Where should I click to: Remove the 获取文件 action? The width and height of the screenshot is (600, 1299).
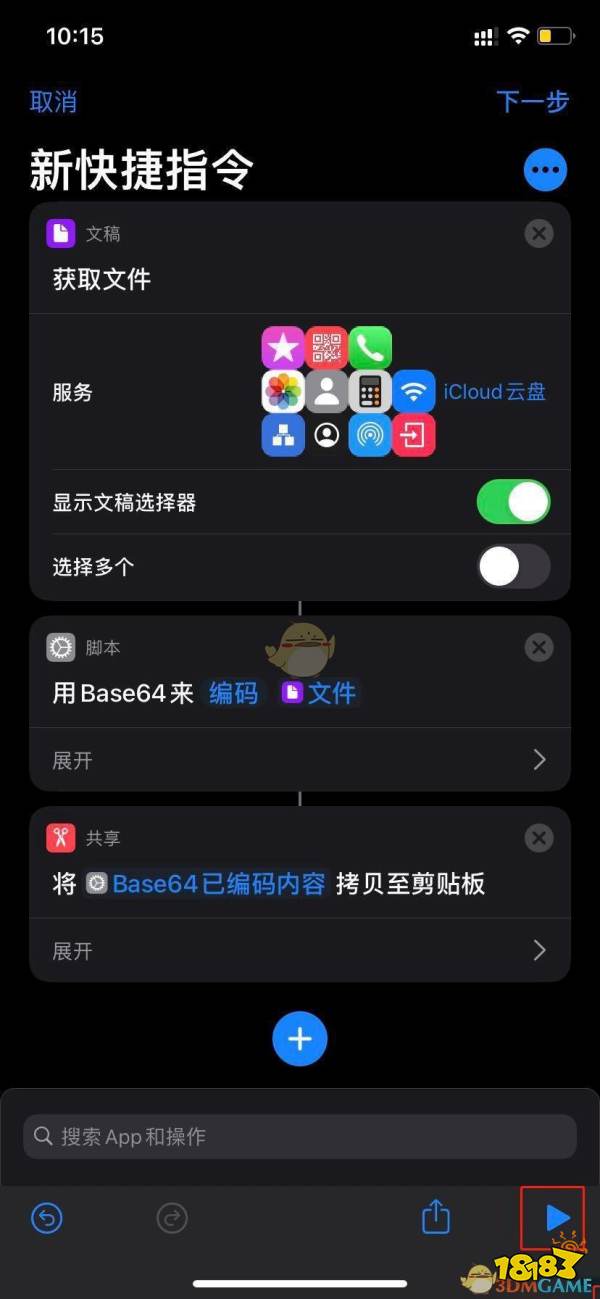pyautogui.click(x=538, y=234)
